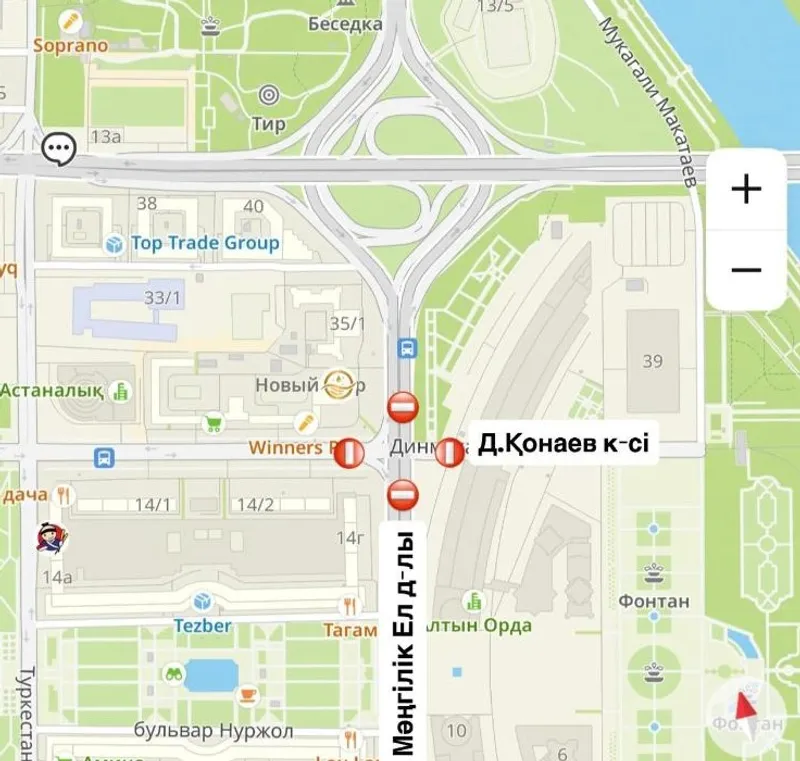Open the Soprano karaoke marker
This screenshot has height=761, width=800.
pos(69,21)
